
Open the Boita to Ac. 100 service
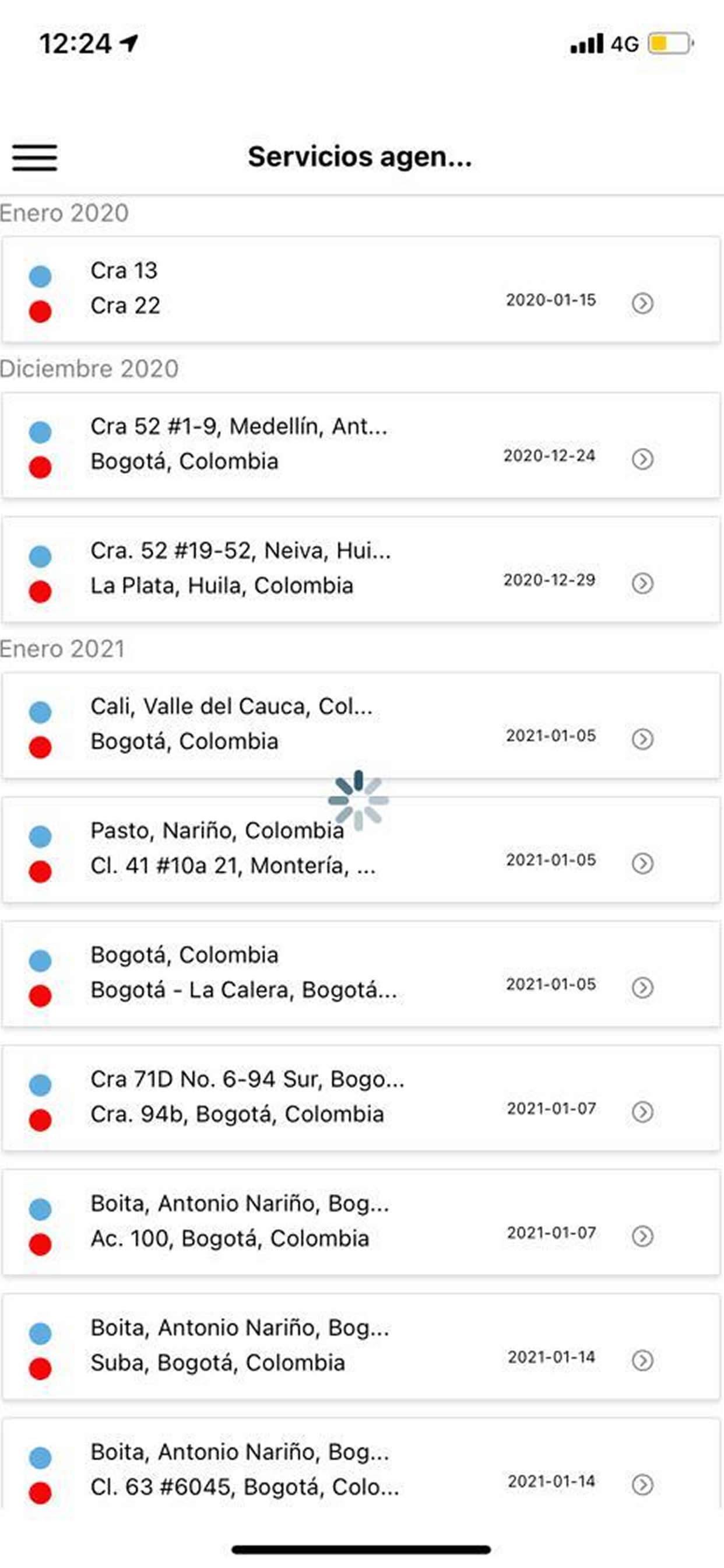click(361, 1221)
